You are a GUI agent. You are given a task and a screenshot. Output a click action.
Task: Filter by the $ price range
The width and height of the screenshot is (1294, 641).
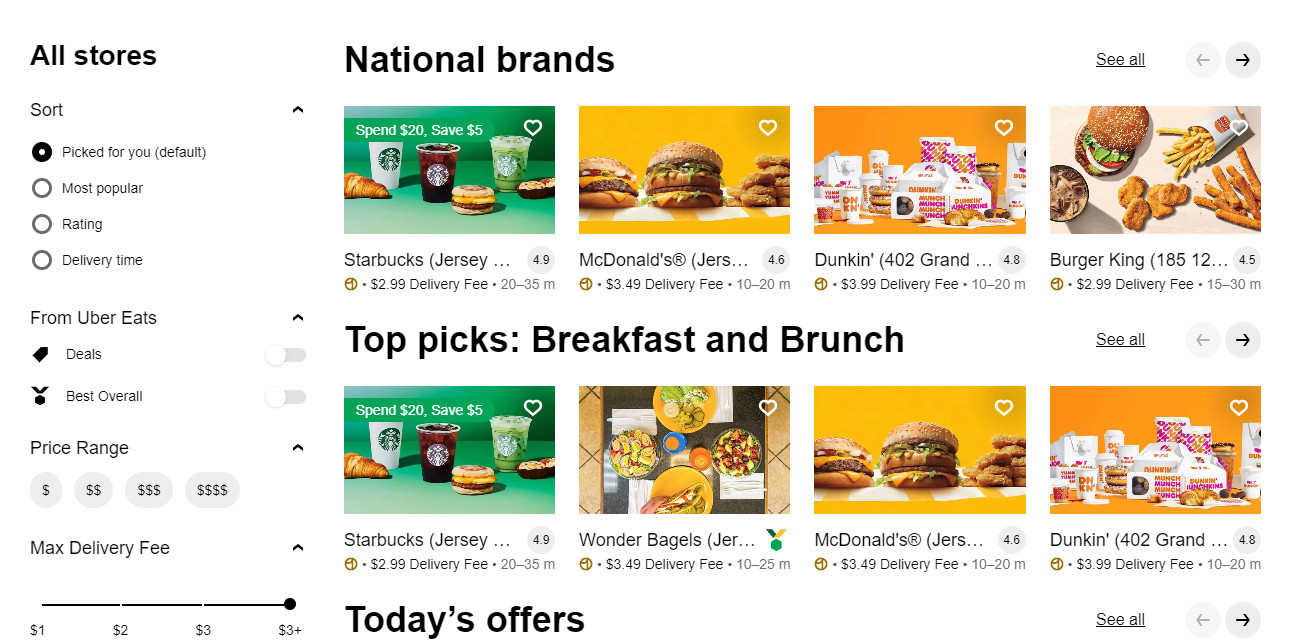[x=46, y=490]
